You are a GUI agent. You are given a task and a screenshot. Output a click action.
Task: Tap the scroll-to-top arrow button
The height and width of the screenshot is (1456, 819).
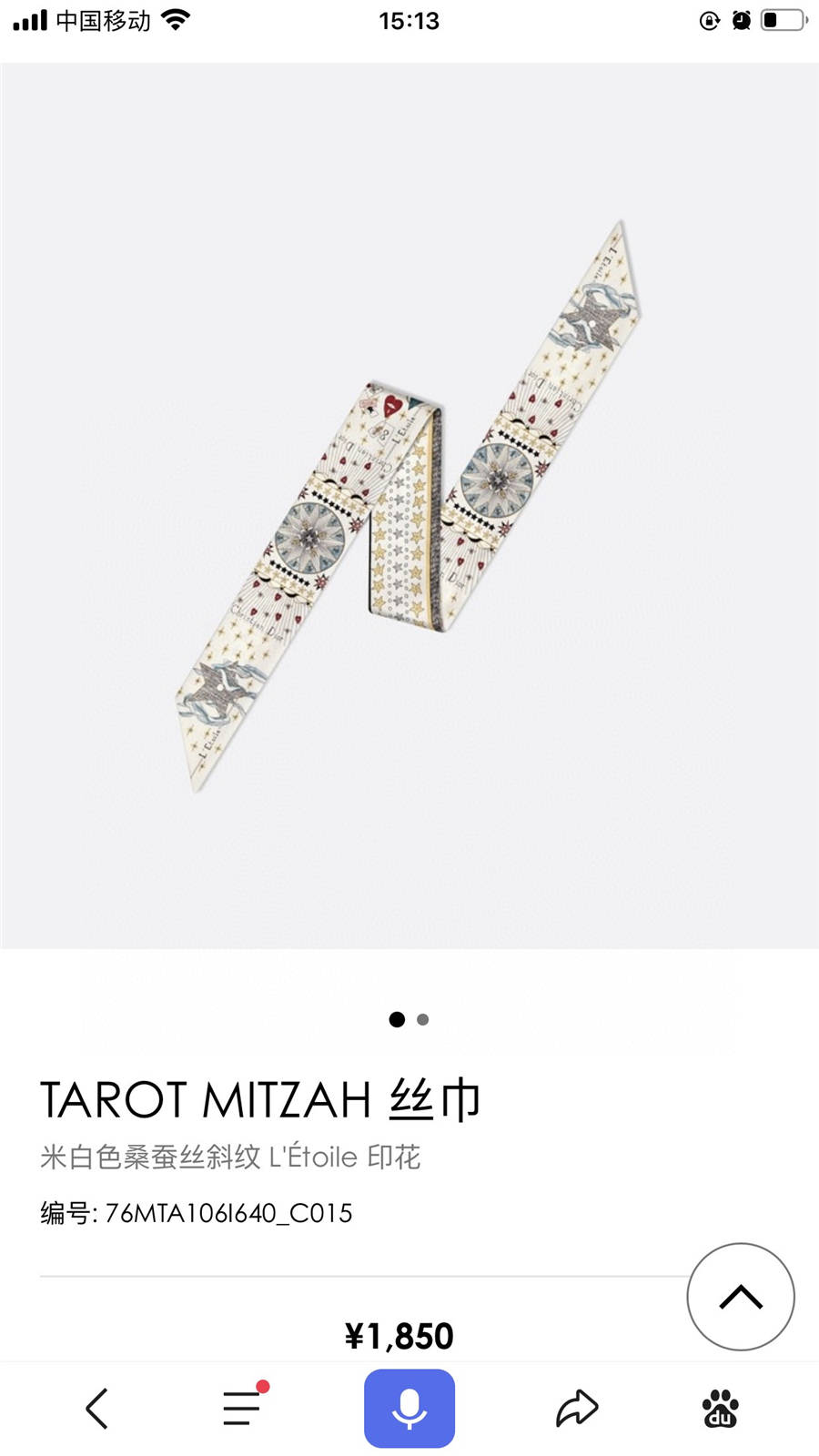pos(741,1297)
